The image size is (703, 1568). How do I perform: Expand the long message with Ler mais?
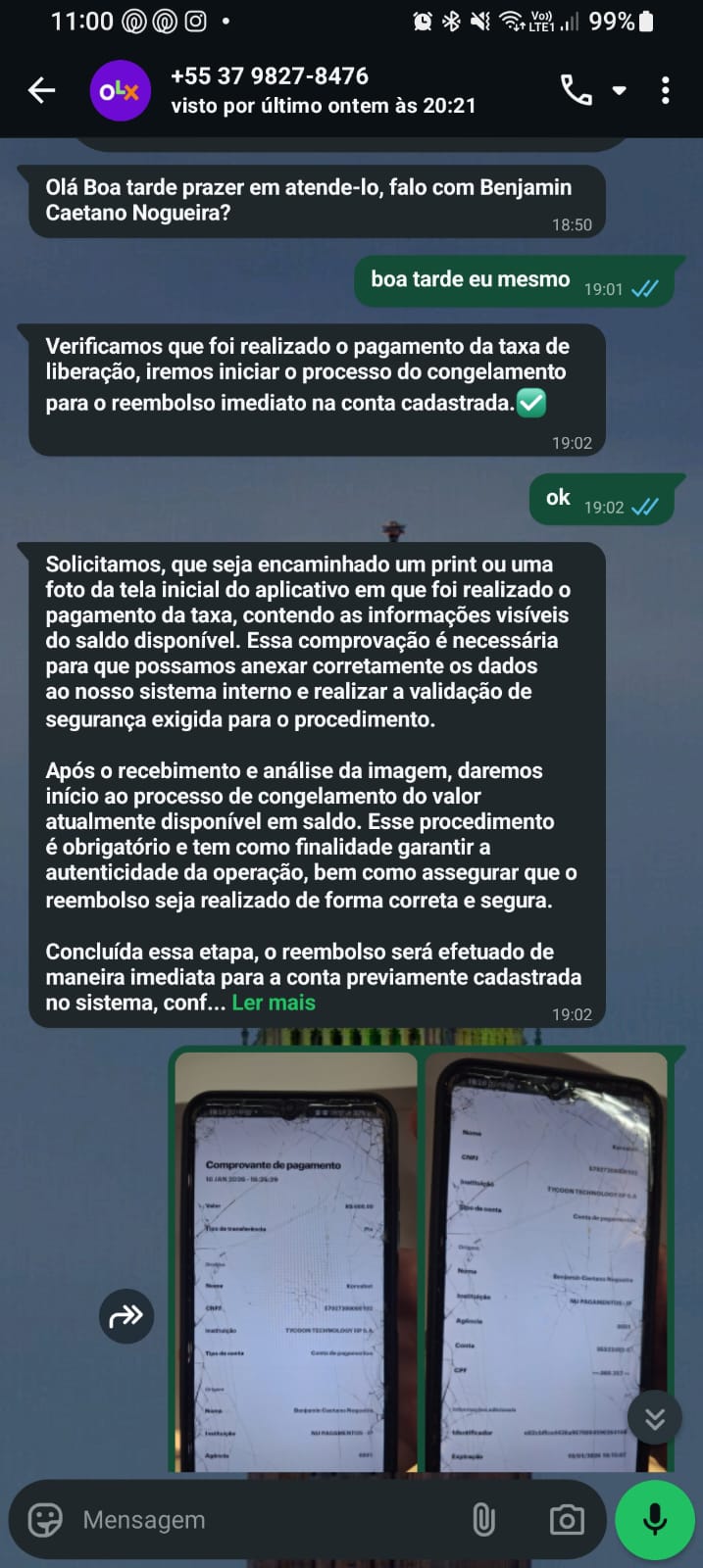click(x=274, y=1003)
